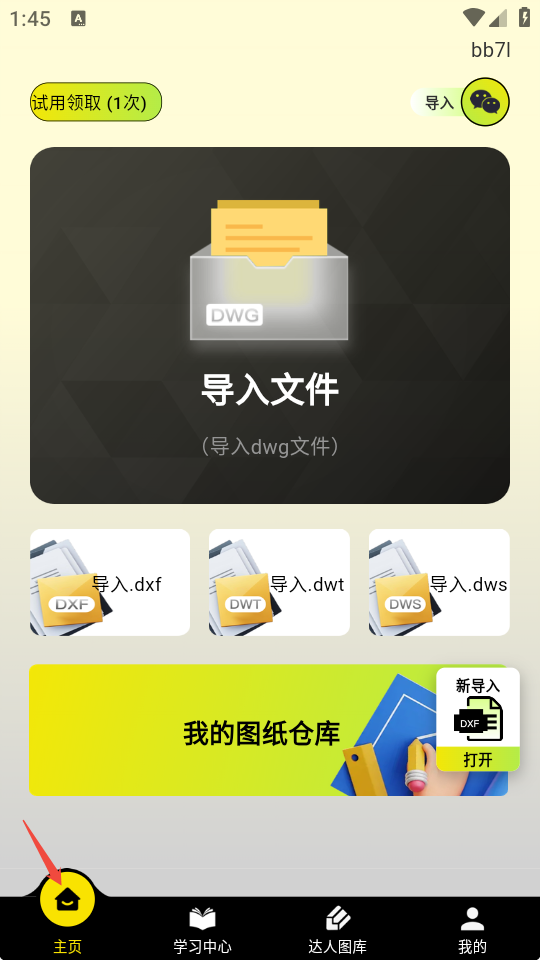
Task: Select the 导入.dws card
Action: (439, 582)
